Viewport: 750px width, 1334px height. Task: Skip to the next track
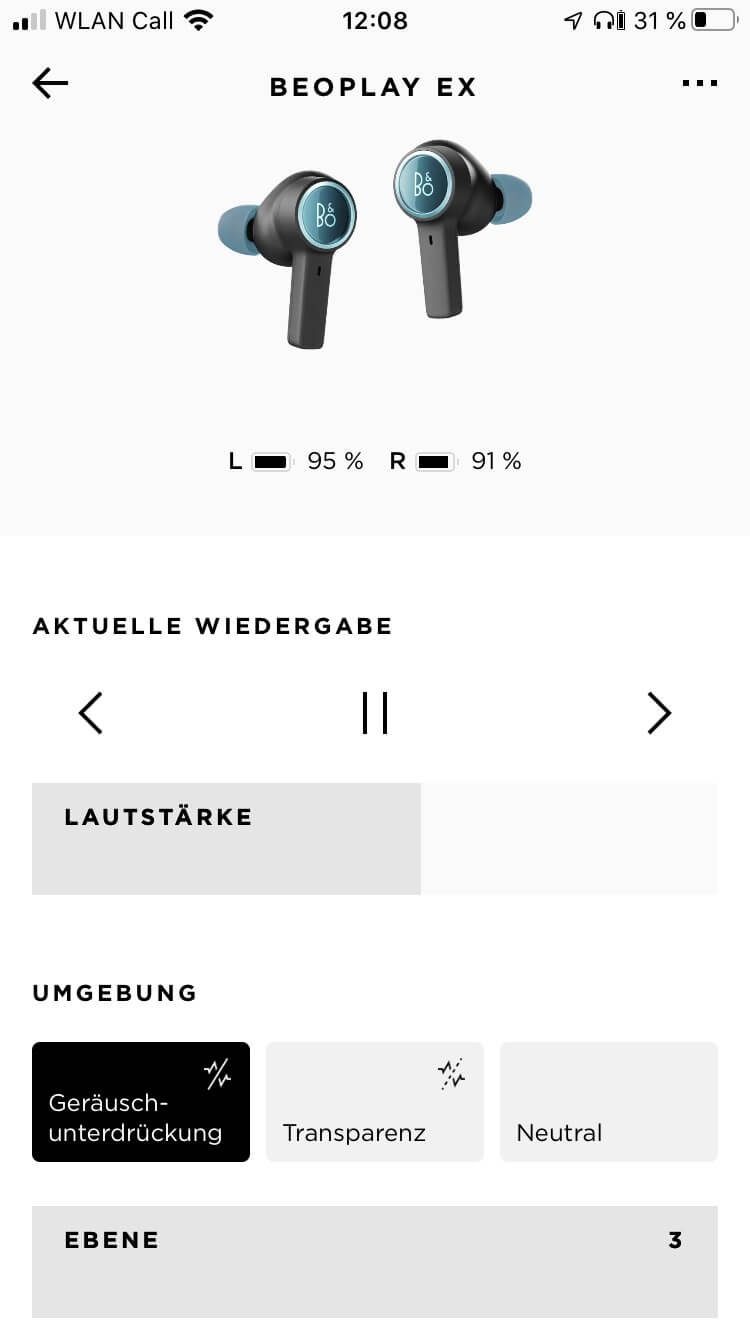click(659, 713)
